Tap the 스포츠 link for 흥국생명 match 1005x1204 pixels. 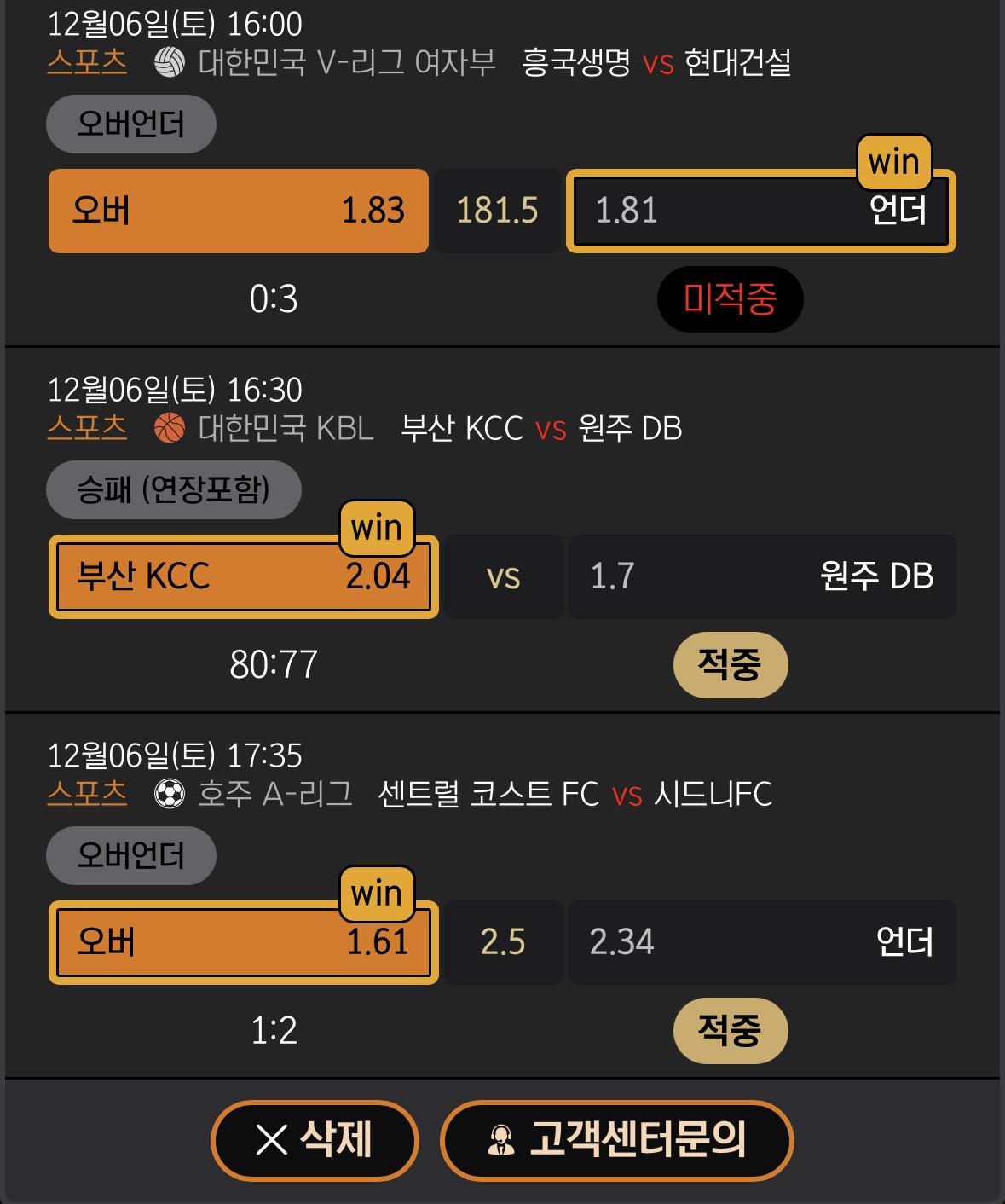pos(87,62)
